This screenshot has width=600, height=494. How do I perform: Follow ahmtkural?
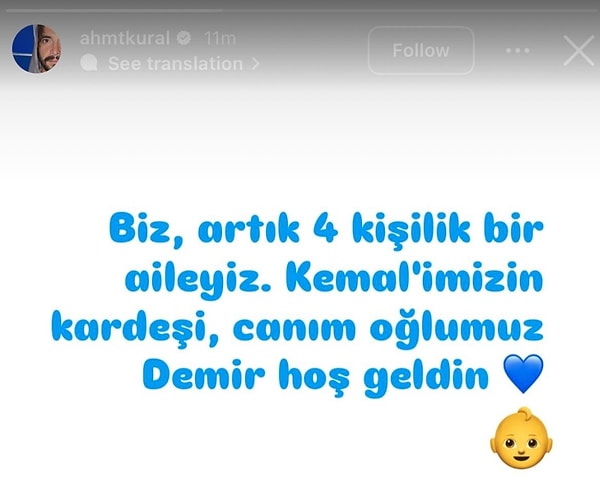(x=419, y=50)
